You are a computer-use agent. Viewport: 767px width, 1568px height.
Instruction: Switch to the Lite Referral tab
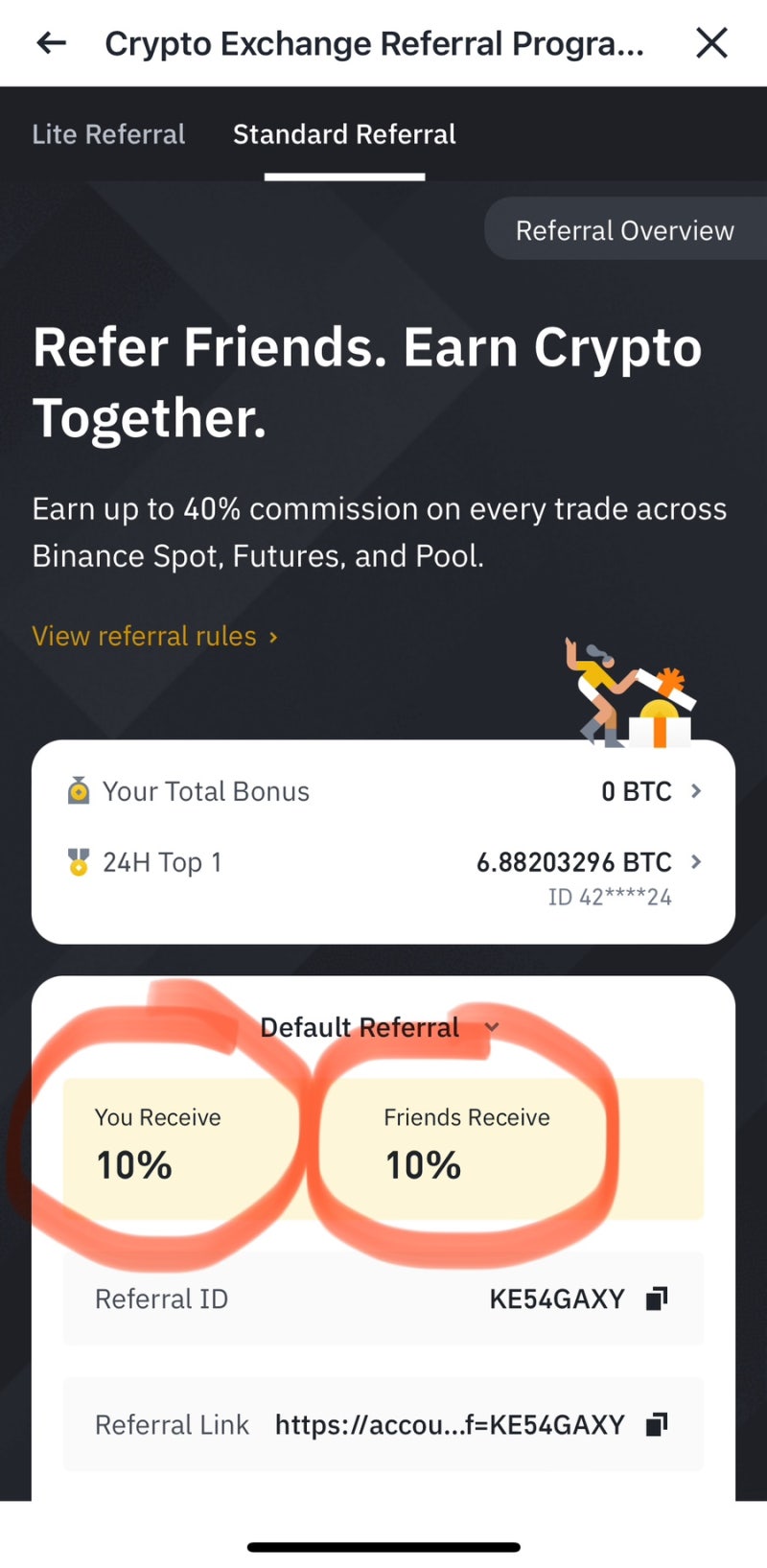click(x=108, y=134)
